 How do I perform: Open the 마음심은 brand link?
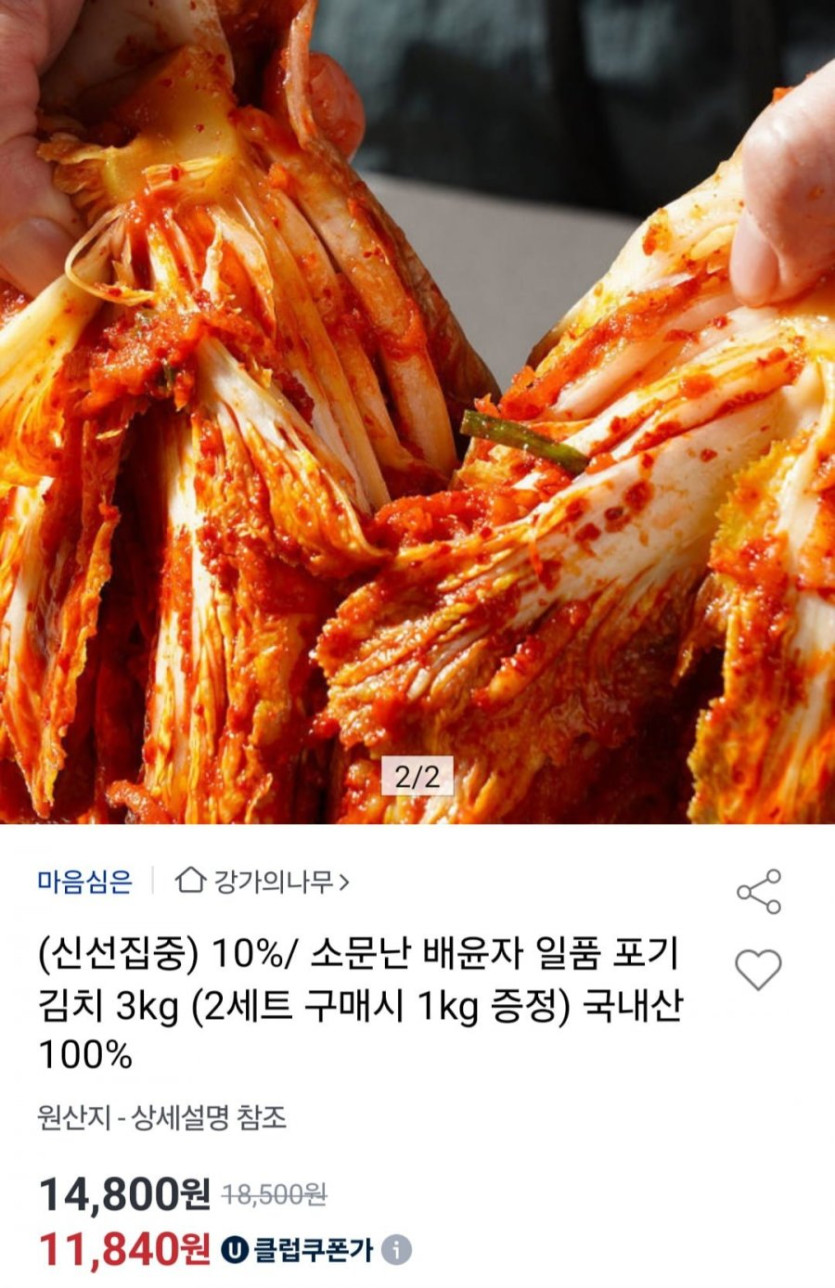pyautogui.click(x=85, y=881)
